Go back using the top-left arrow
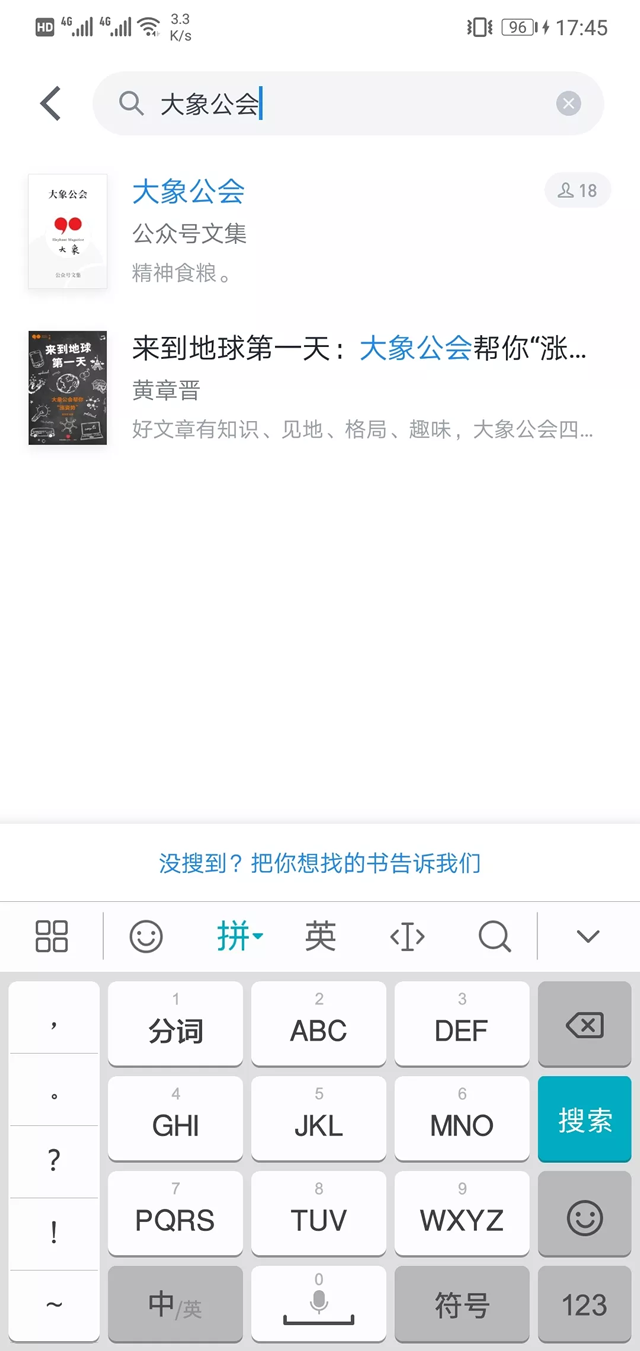This screenshot has height=1351, width=640. (x=51, y=103)
